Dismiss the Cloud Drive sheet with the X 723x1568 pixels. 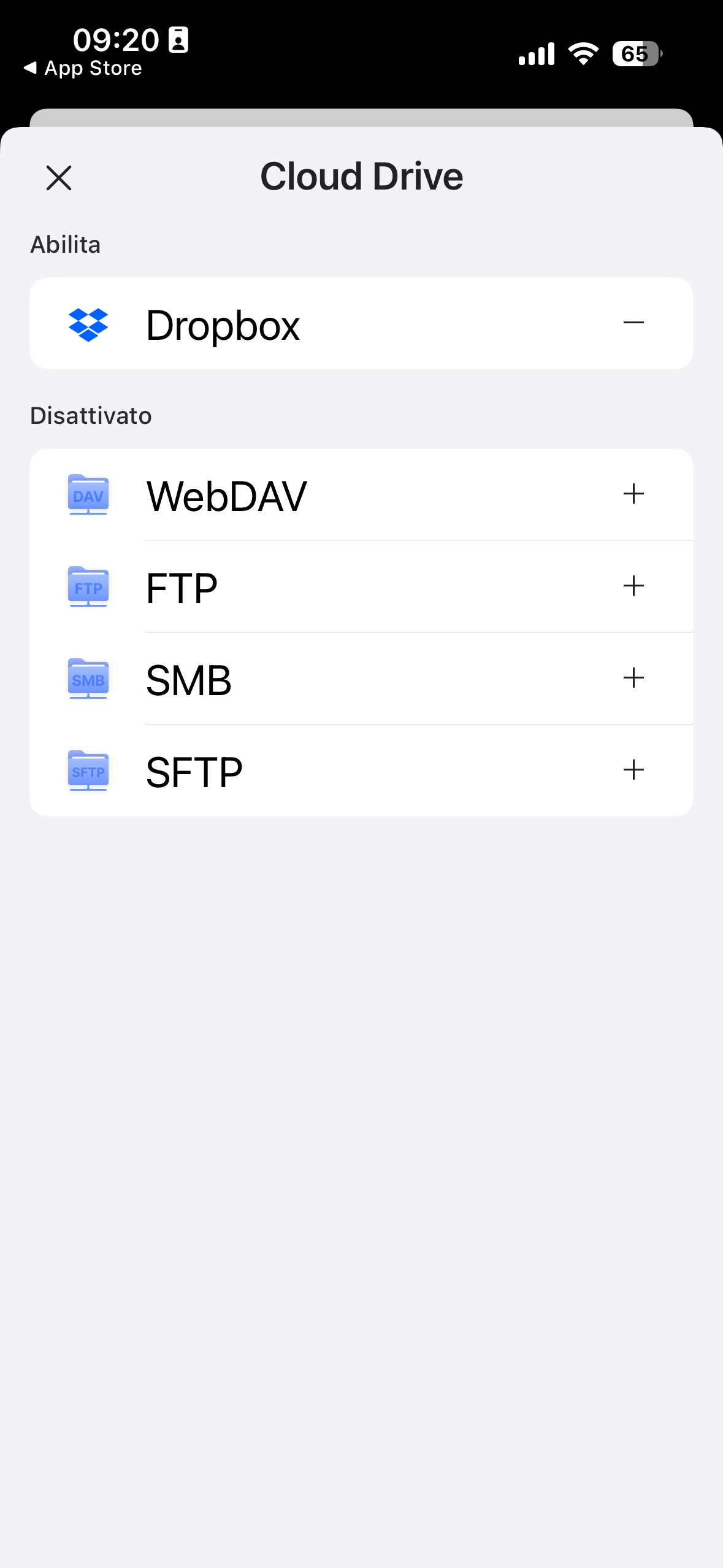58,179
